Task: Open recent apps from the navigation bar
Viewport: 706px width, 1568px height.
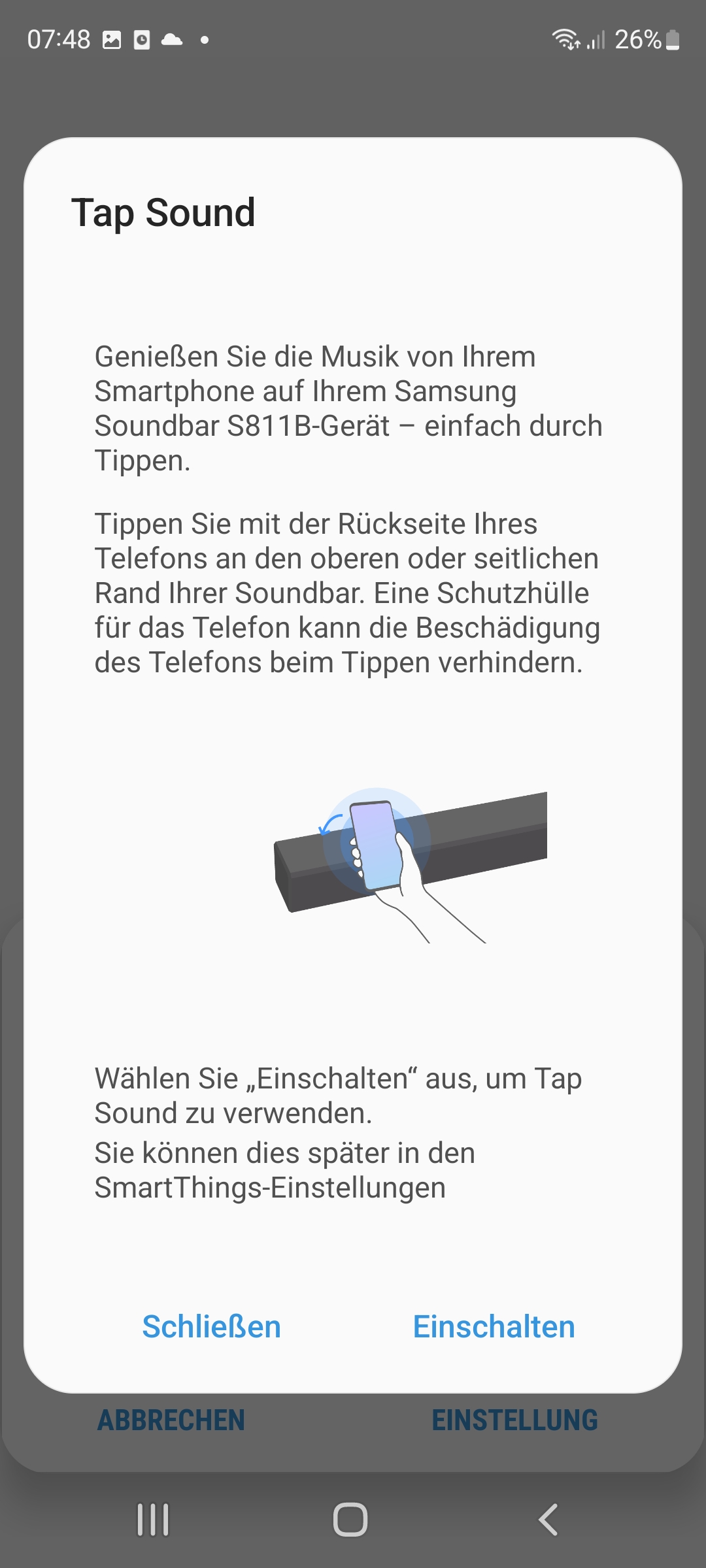Action: 153,1519
